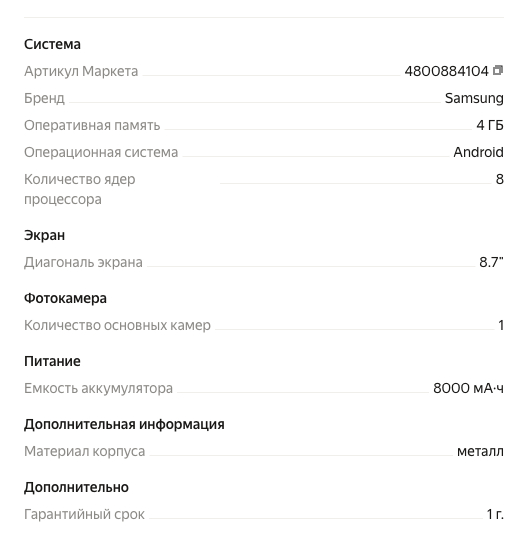Copy the Market article number 4800884104
This screenshot has width=528, height=558.
click(498, 70)
